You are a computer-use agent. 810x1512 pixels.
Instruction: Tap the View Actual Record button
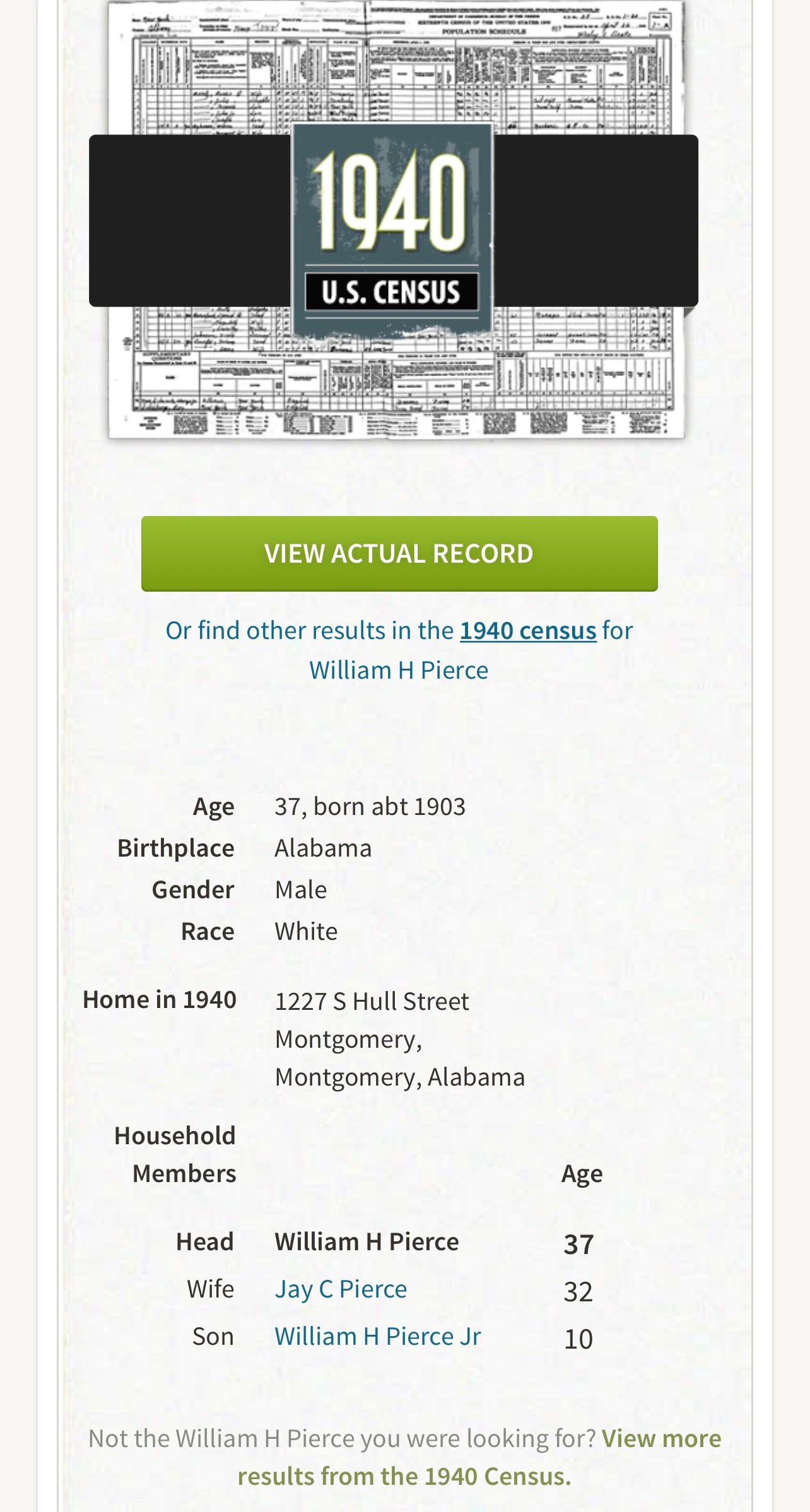point(399,553)
